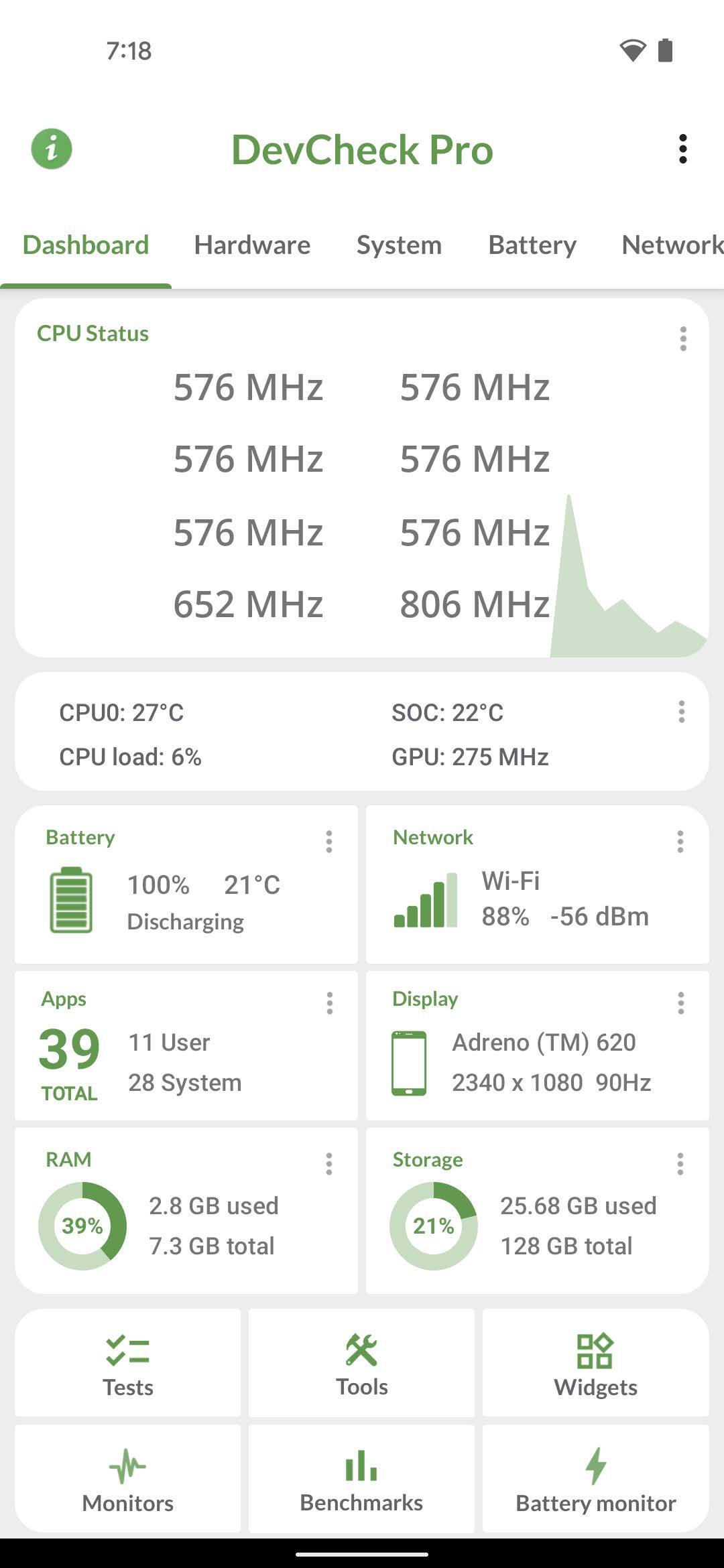Open the Widgets section
724x1568 pixels.
click(x=595, y=1363)
